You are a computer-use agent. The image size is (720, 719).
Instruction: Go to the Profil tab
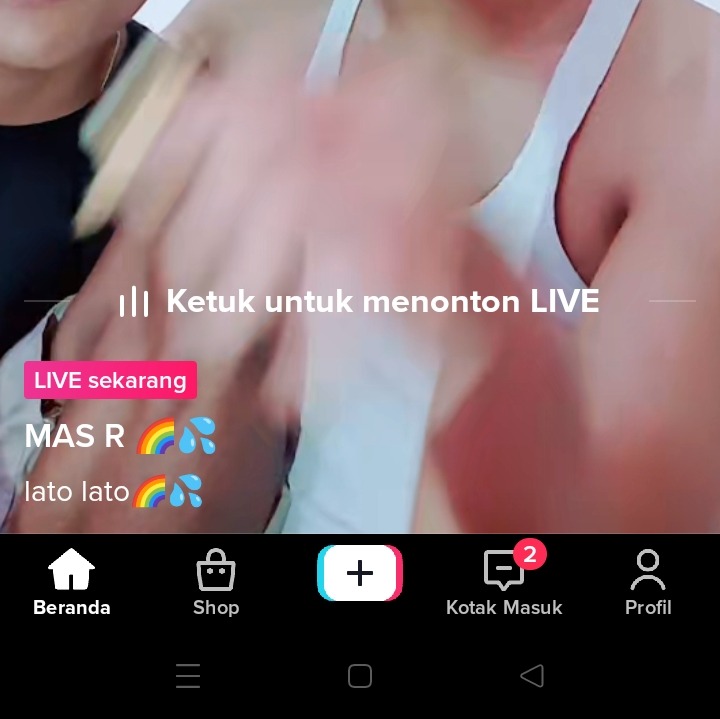(x=648, y=582)
